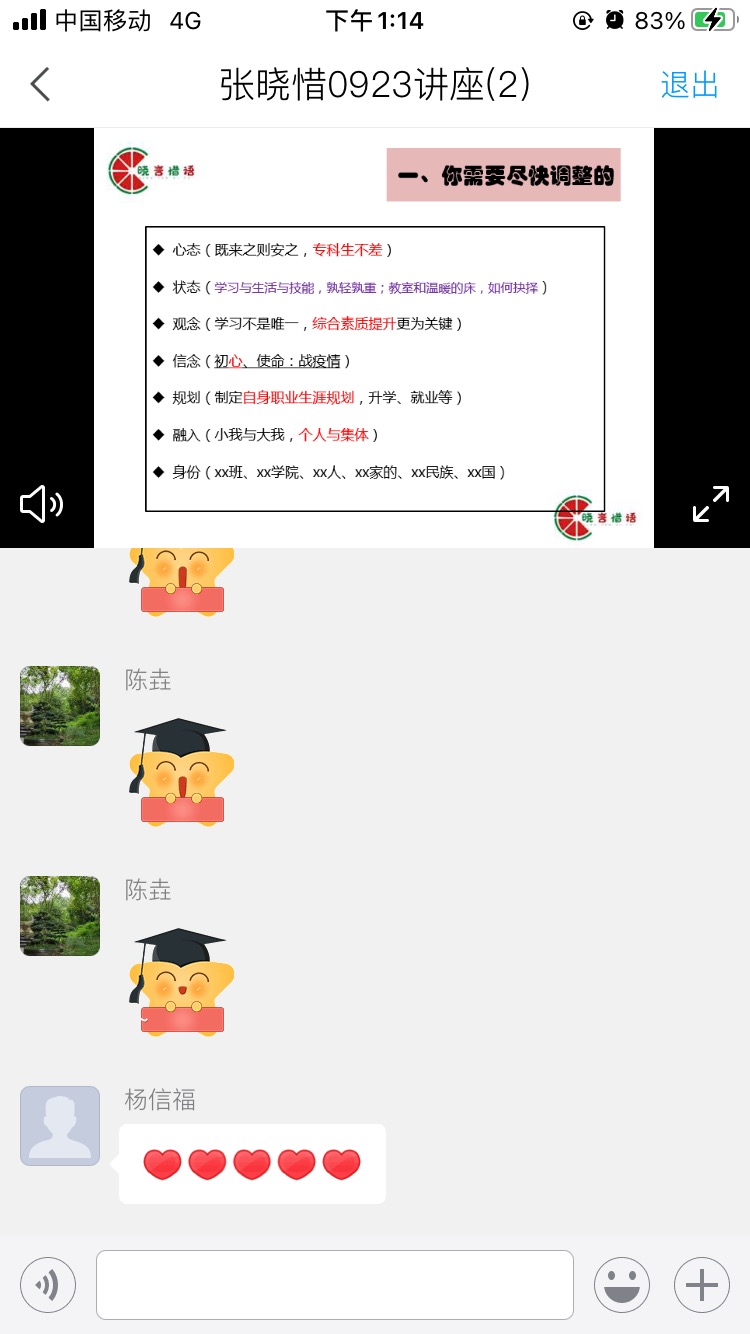Expand the lecture slide to fullscreen
The image size is (750, 1334).
tap(710, 504)
